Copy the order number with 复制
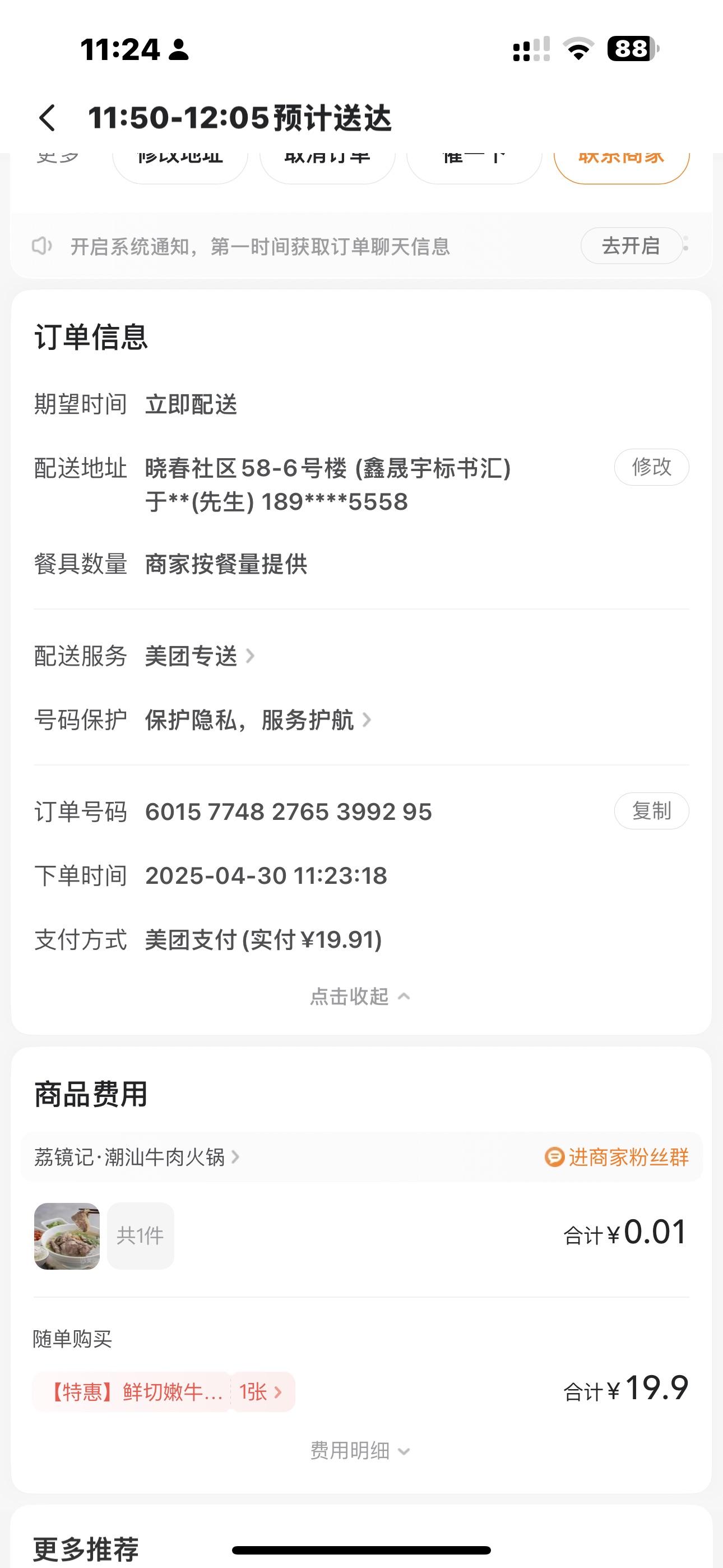 point(651,811)
